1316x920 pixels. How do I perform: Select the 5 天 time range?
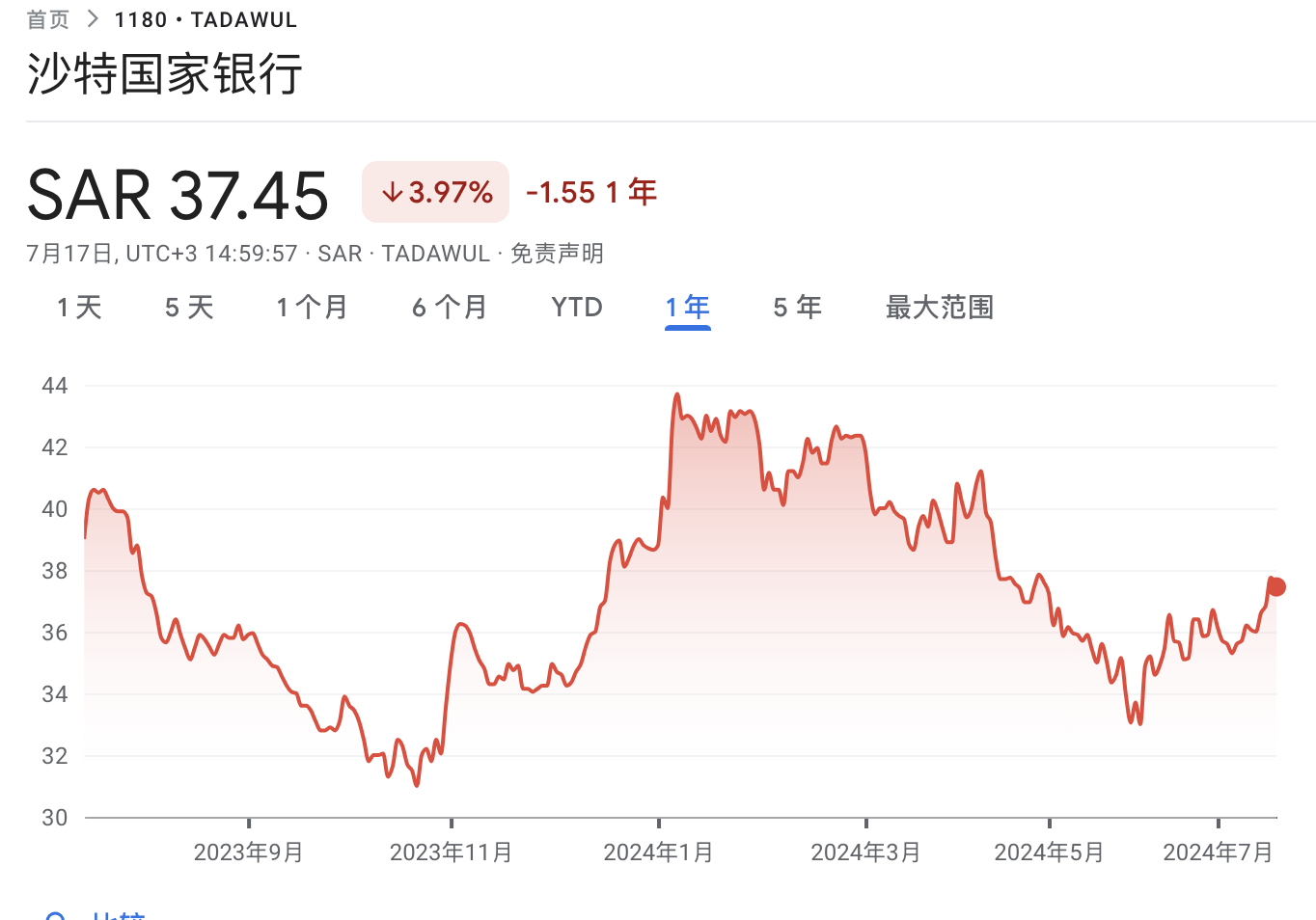[x=189, y=308]
